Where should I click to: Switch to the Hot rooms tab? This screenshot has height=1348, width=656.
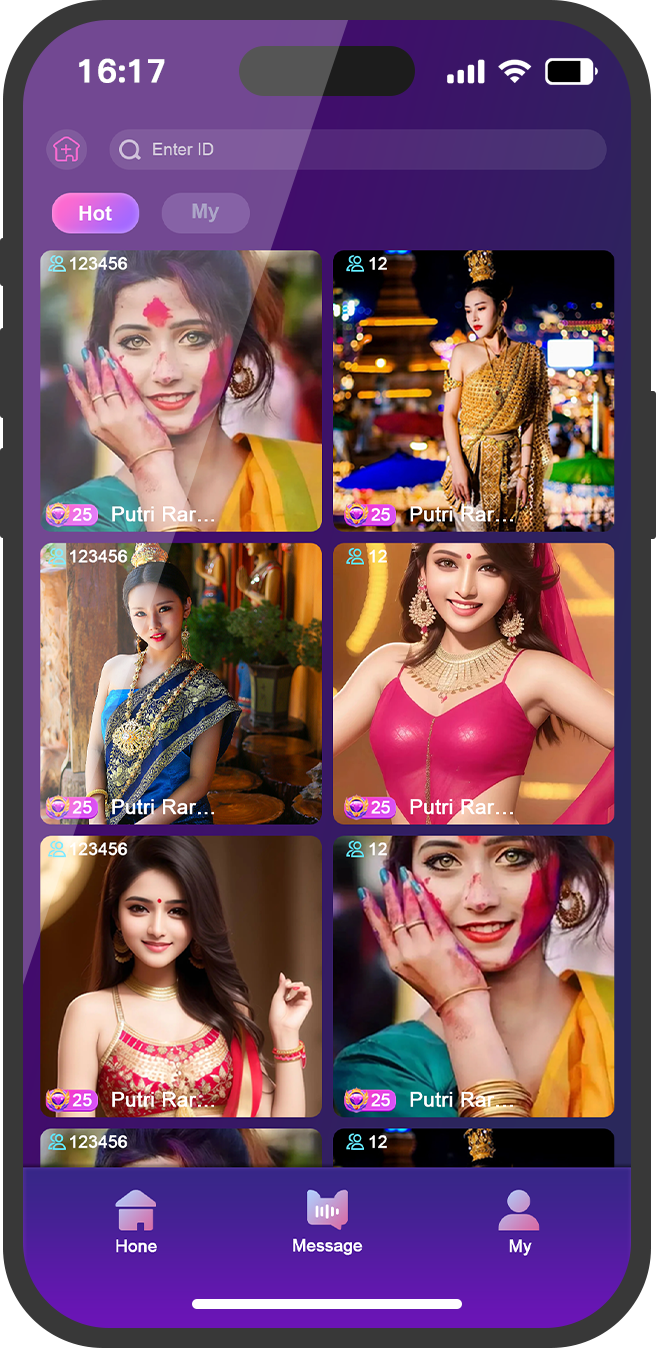click(95, 213)
